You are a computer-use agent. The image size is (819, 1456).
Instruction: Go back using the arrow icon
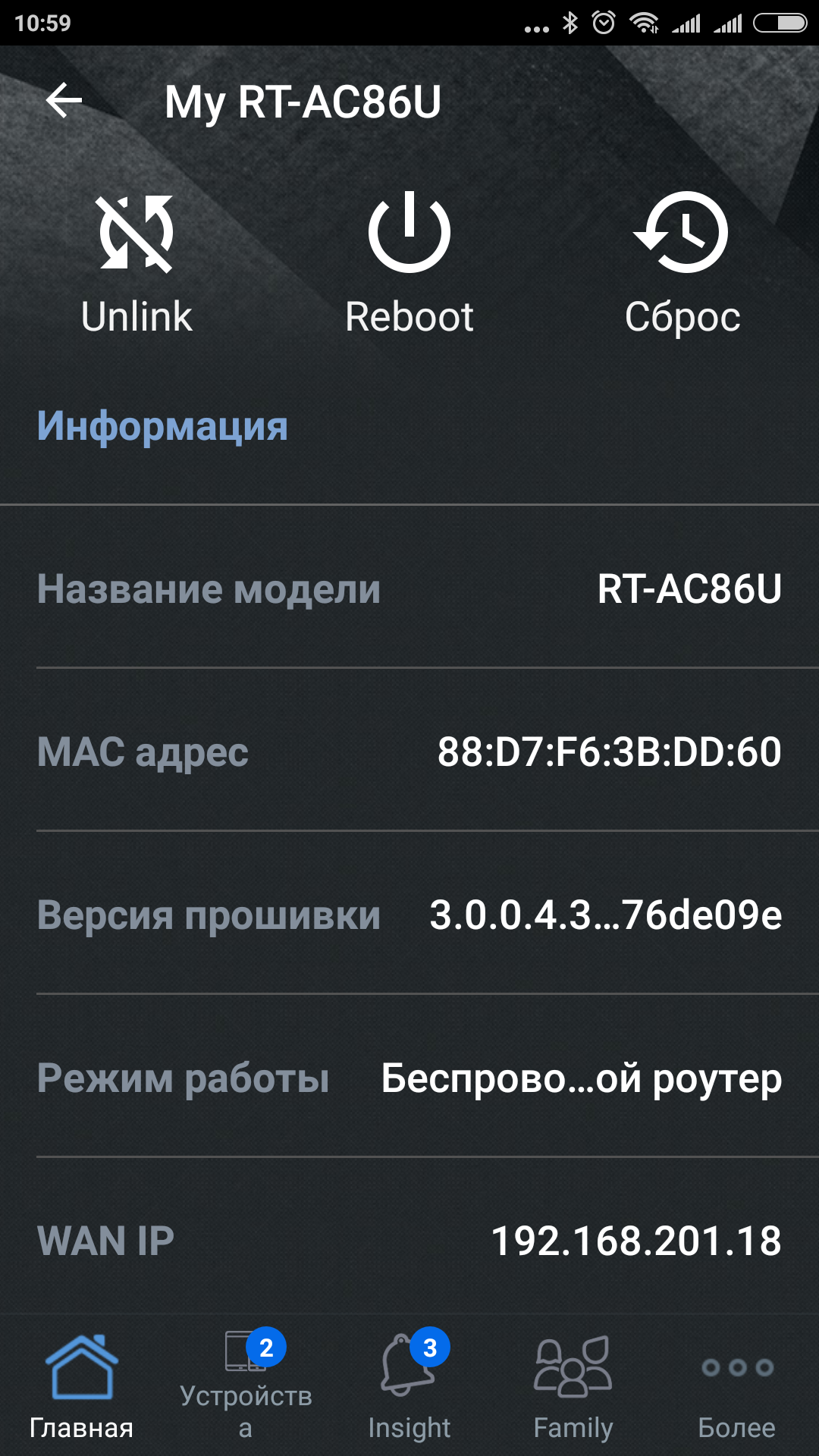[x=64, y=101]
